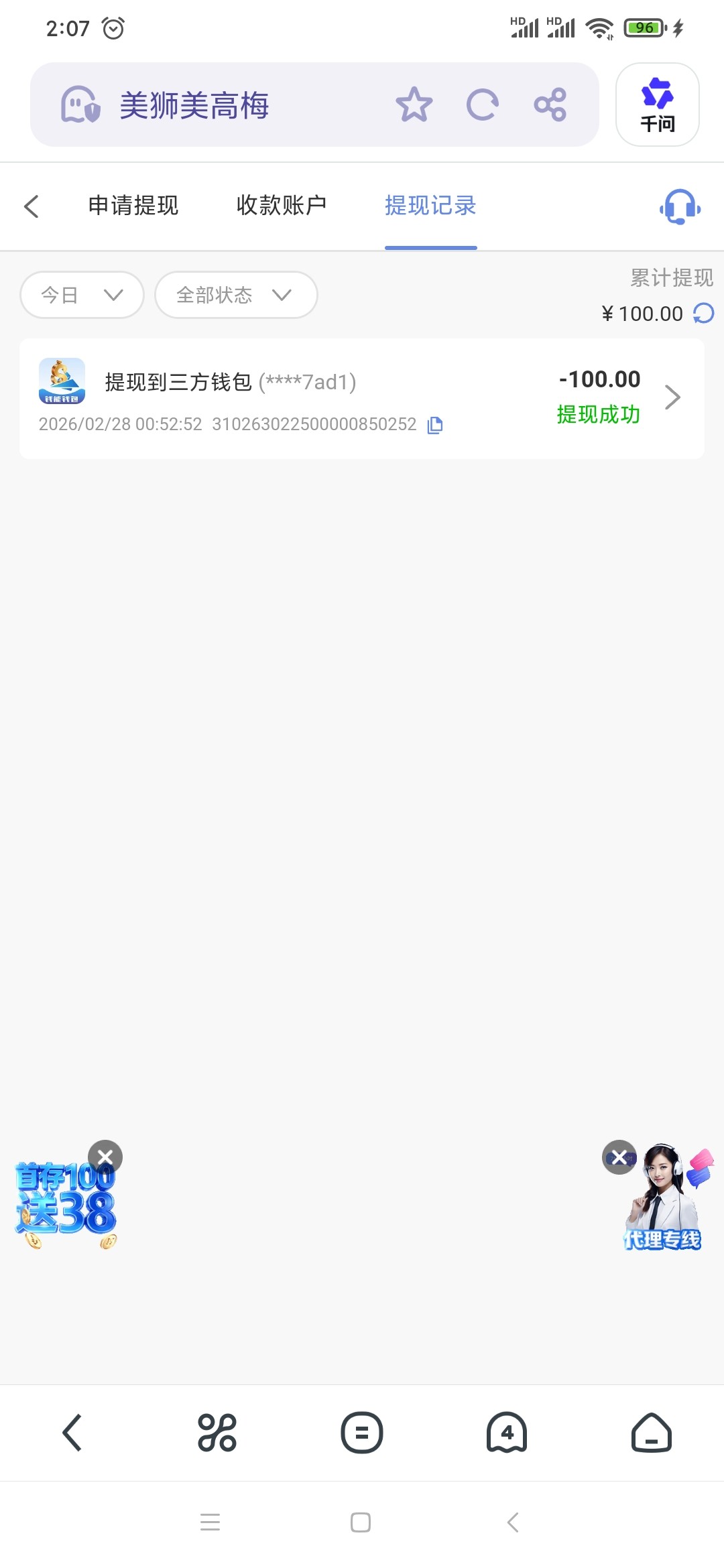Image resolution: width=724 pixels, height=1568 pixels.
Task: Go back using the page header arrow
Action: (32, 206)
